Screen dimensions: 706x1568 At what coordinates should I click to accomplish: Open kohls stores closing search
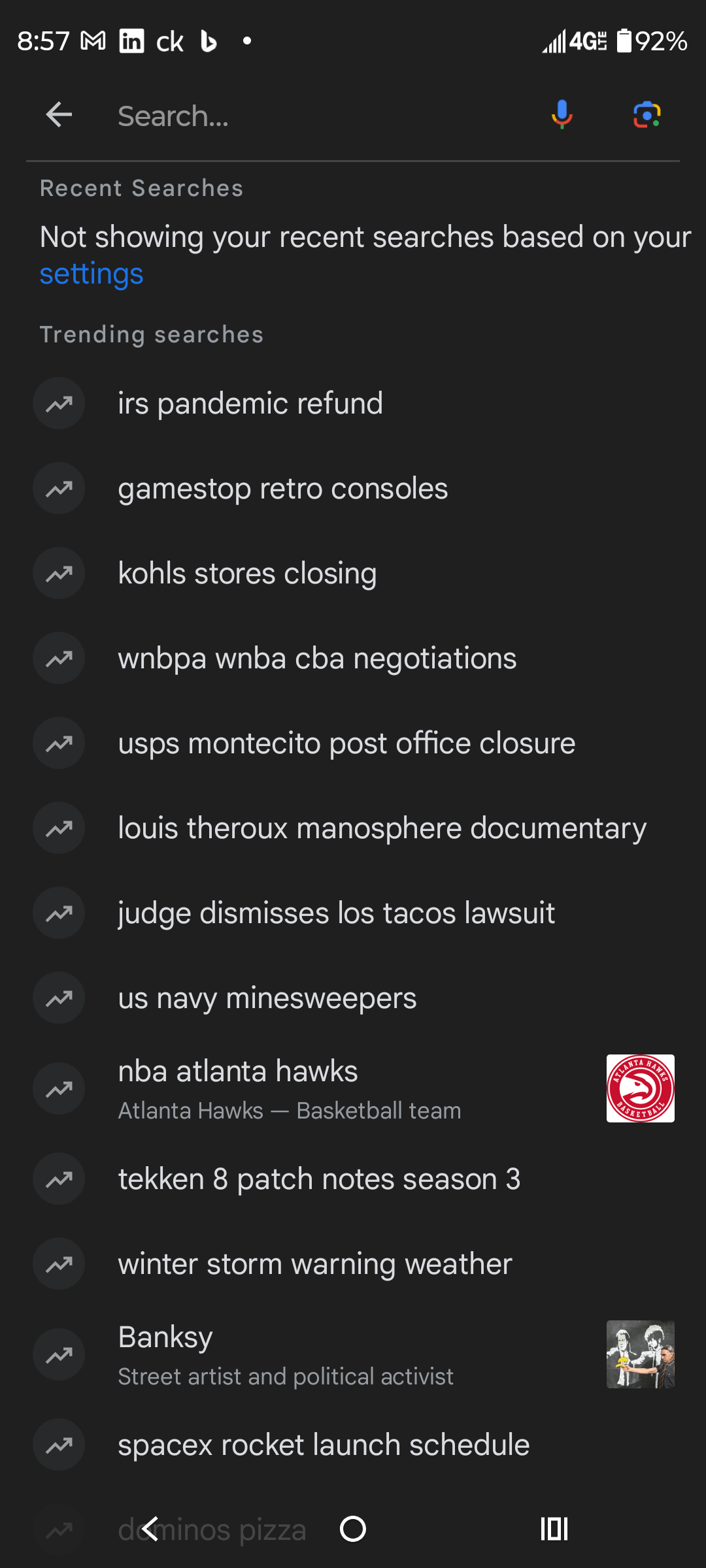click(x=247, y=573)
